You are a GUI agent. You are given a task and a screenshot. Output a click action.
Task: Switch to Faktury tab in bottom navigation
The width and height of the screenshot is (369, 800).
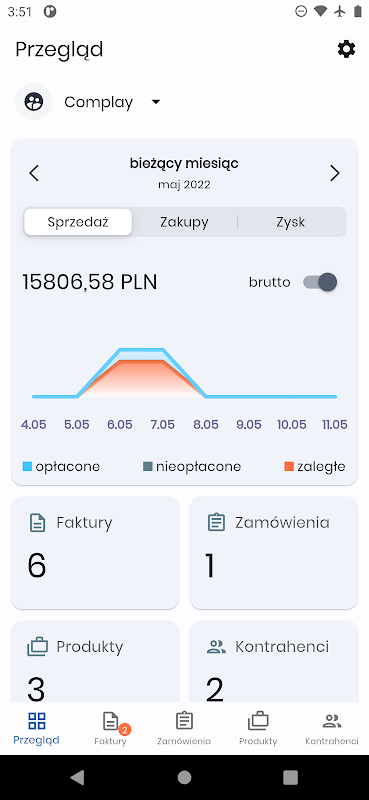pos(110,729)
